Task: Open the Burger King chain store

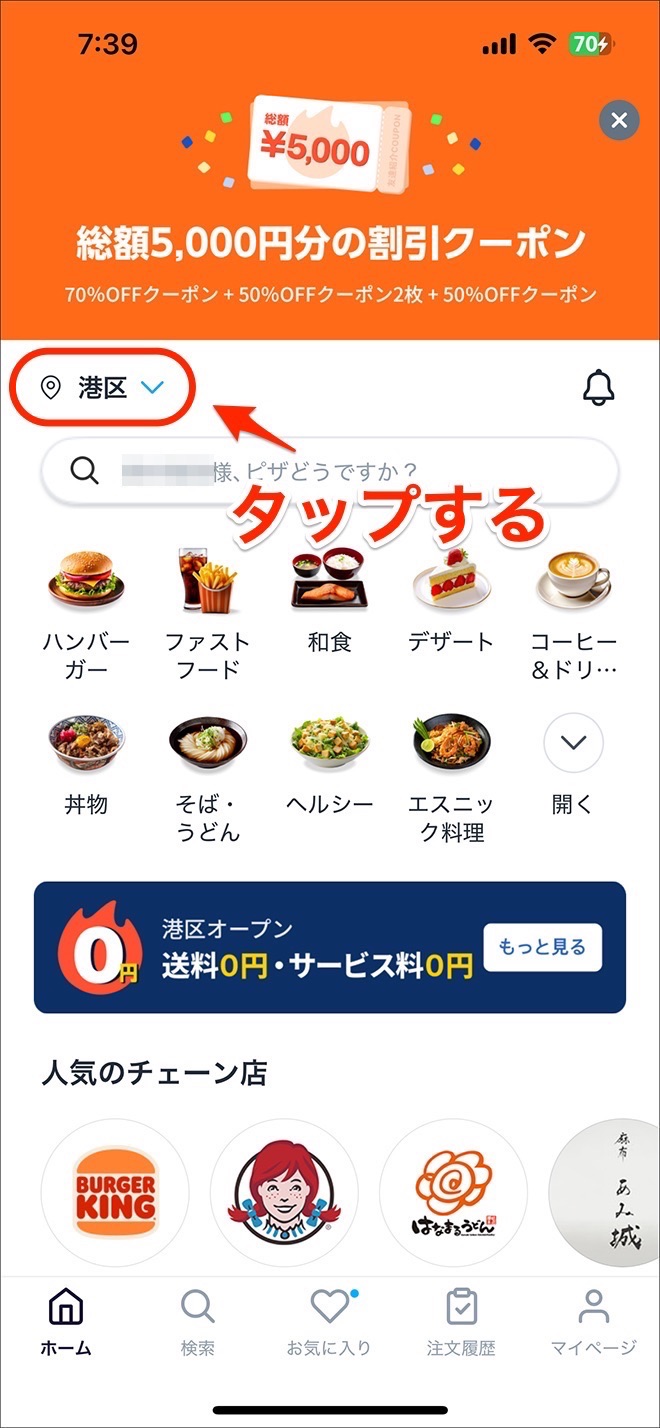Action: pos(114,1193)
